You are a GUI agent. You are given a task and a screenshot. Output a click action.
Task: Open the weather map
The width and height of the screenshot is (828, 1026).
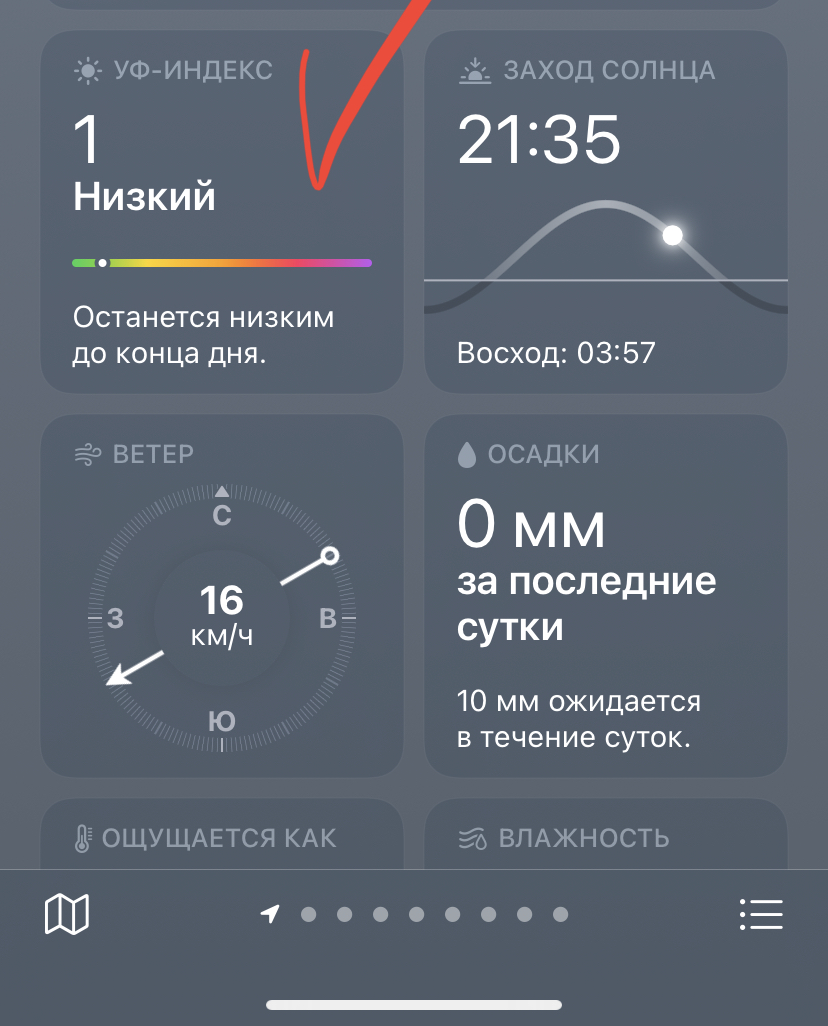pos(67,914)
